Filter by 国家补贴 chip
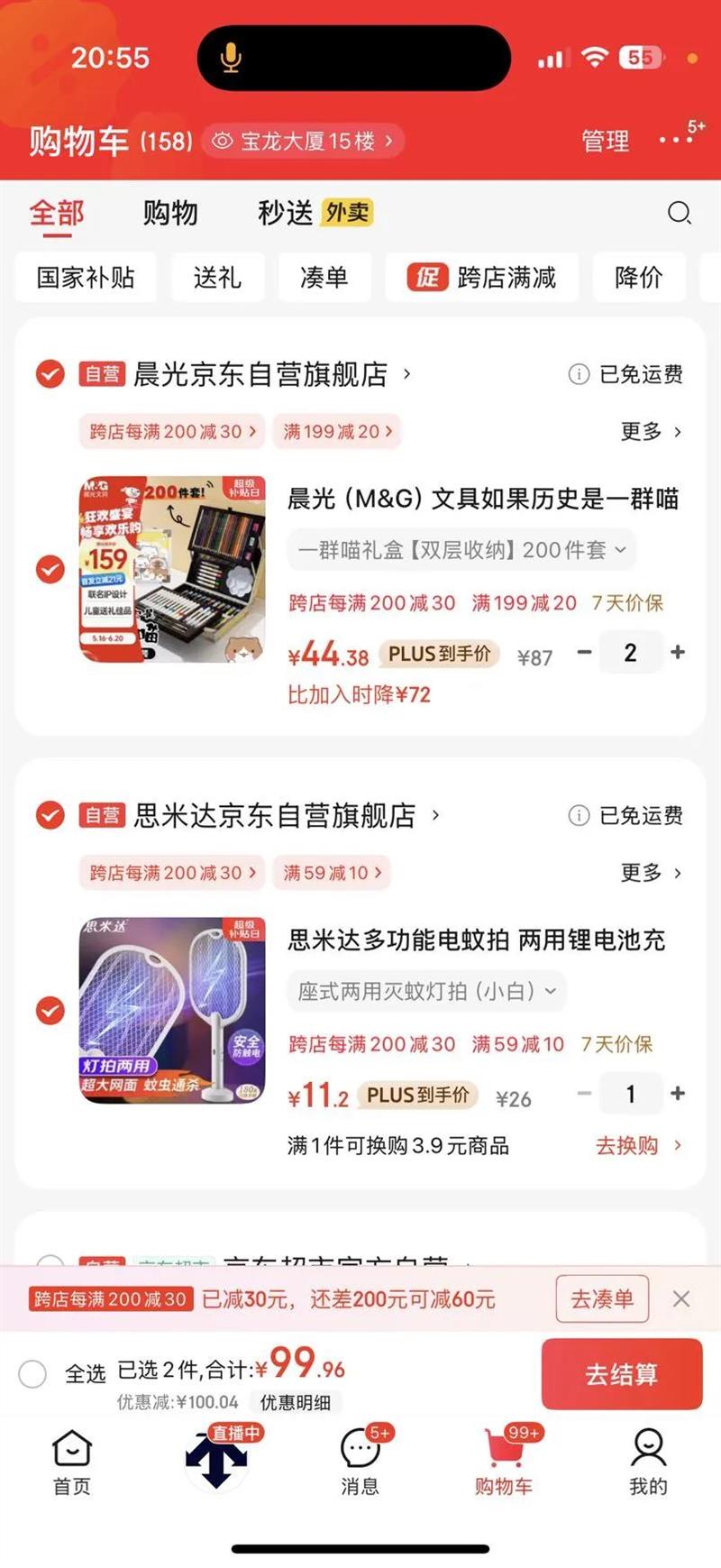721x1568 pixels. click(x=86, y=278)
